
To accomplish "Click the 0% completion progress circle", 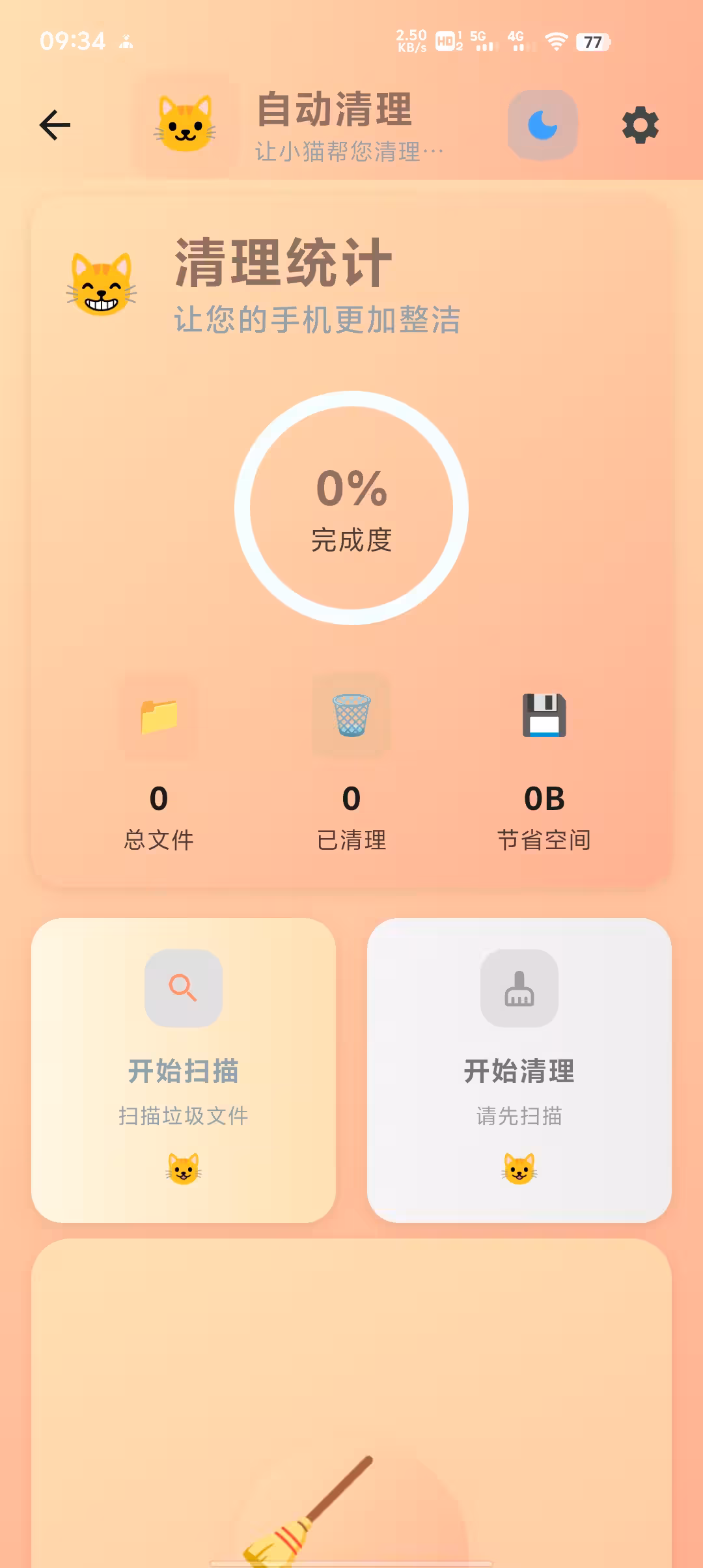I will click(351, 508).
